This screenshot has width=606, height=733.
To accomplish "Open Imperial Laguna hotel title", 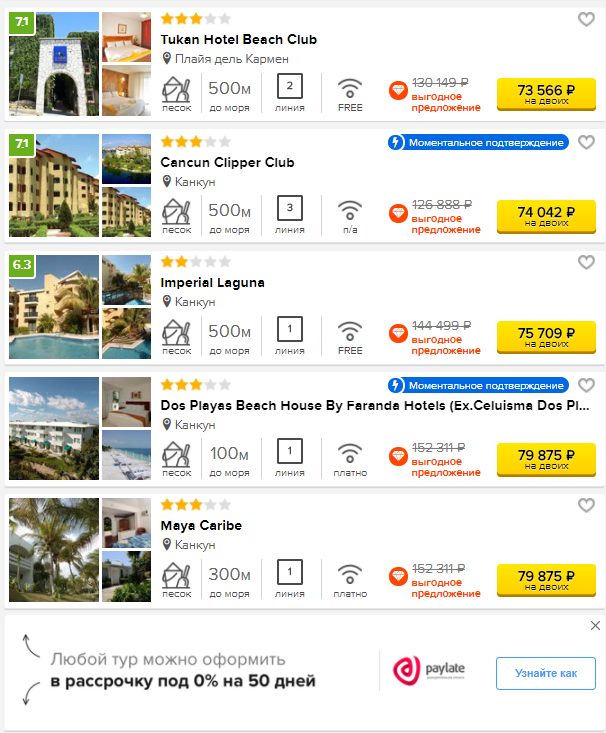I will tap(212, 283).
